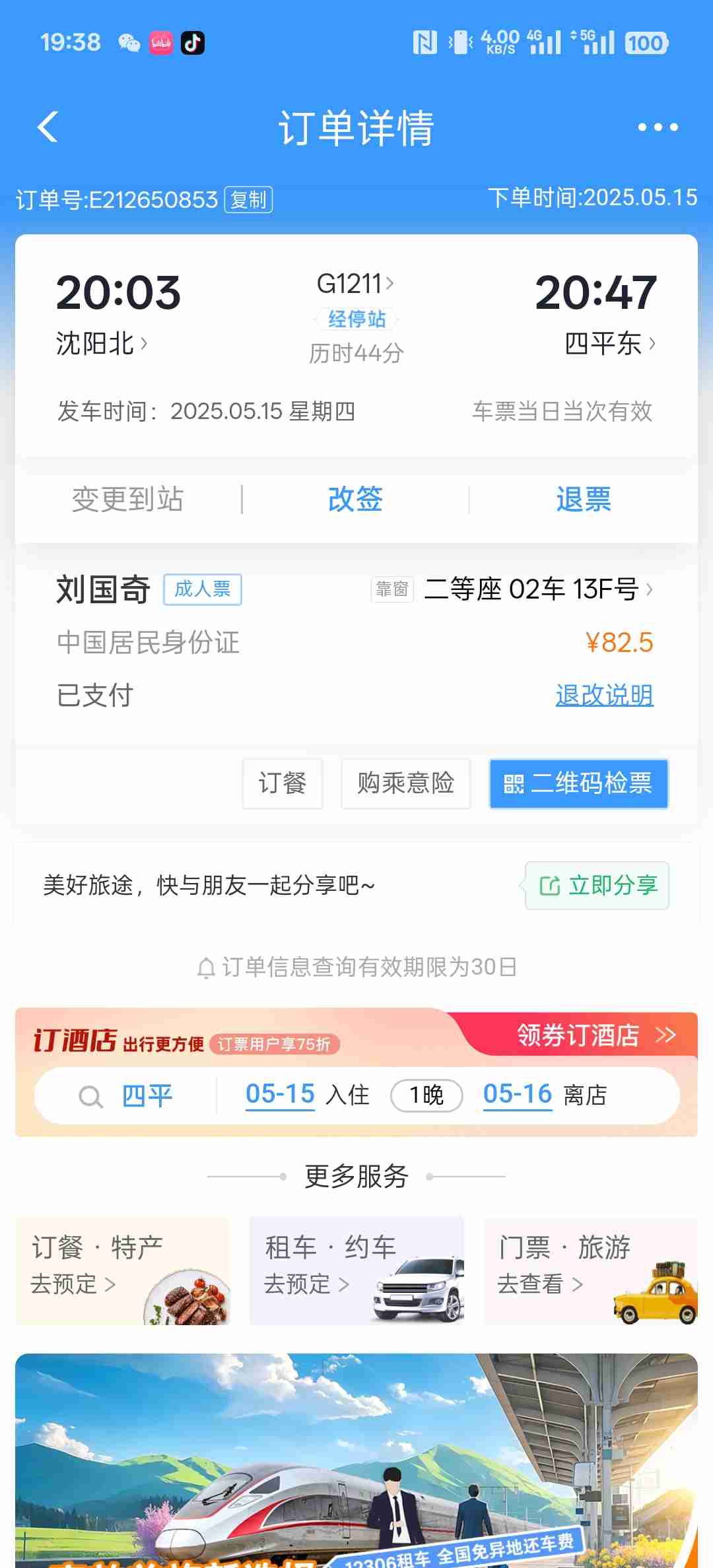Share the trip with 立即分享

click(x=597, y=886)
